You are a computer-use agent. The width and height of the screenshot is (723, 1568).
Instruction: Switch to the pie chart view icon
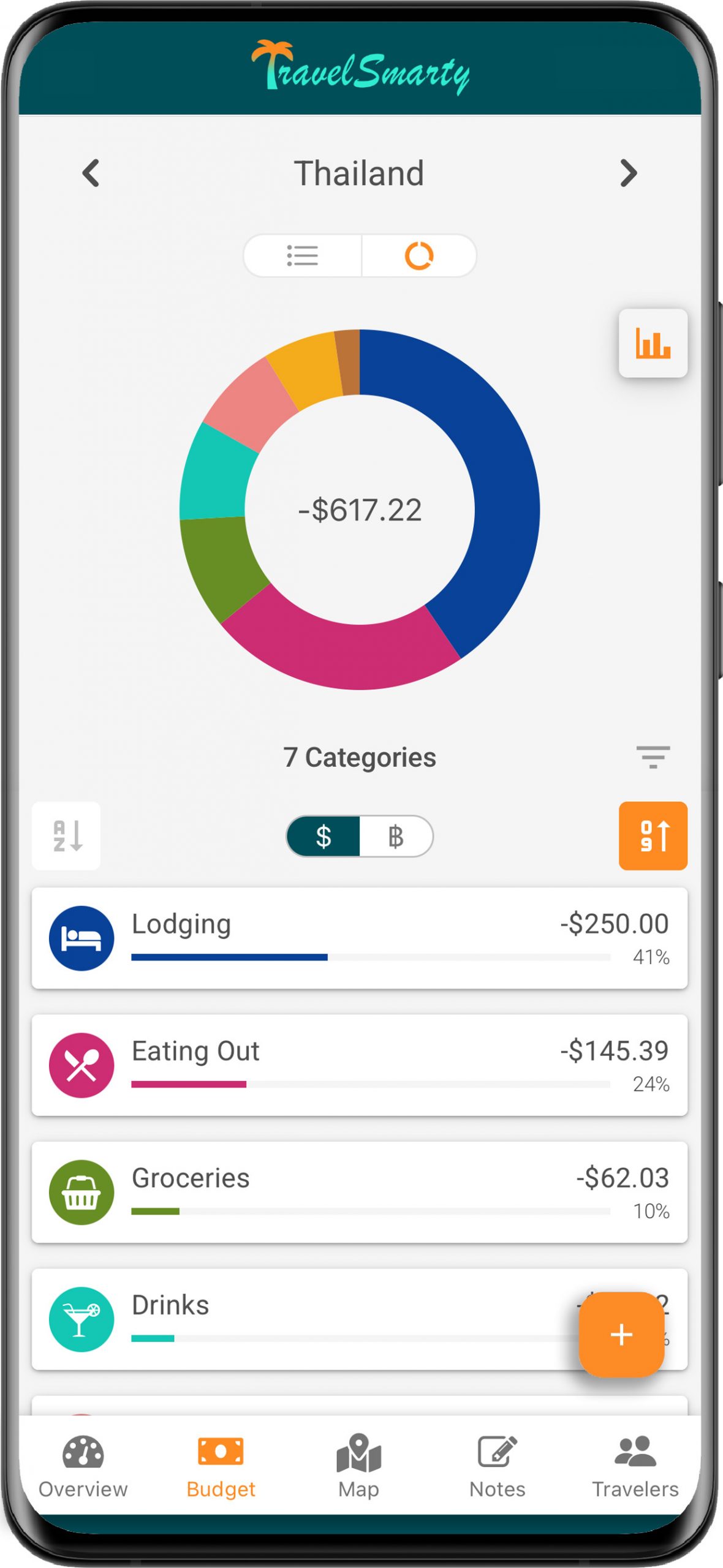[x=420, y=257]
